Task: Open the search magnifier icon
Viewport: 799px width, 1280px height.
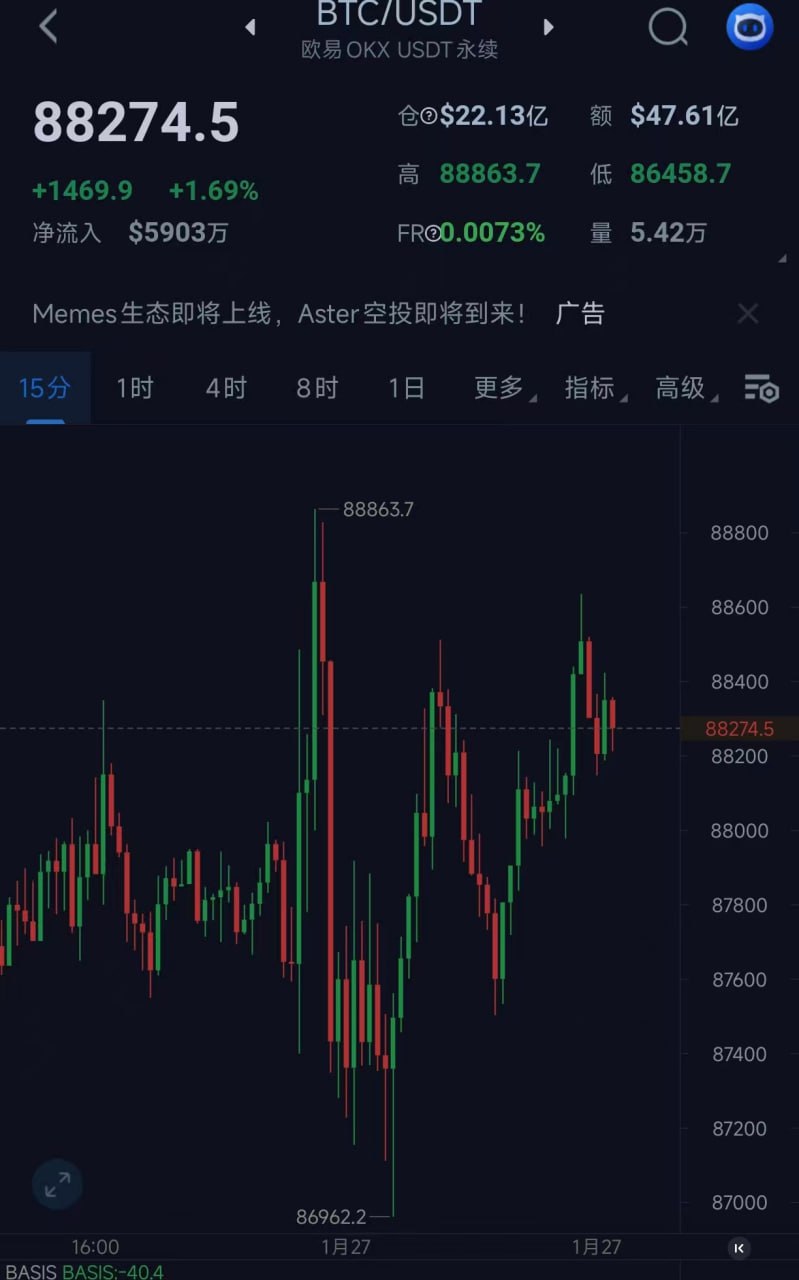Action: pos(668,27)
